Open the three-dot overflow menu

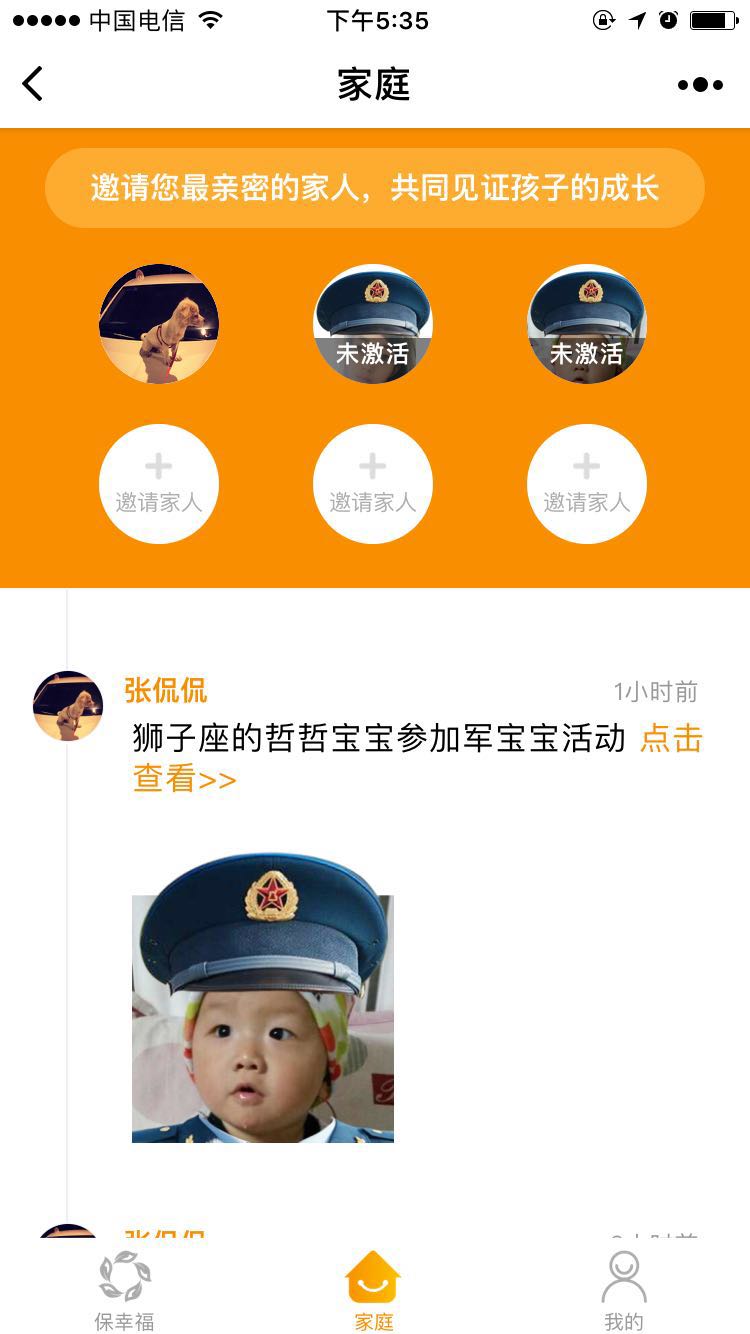[x=700, y=85]
